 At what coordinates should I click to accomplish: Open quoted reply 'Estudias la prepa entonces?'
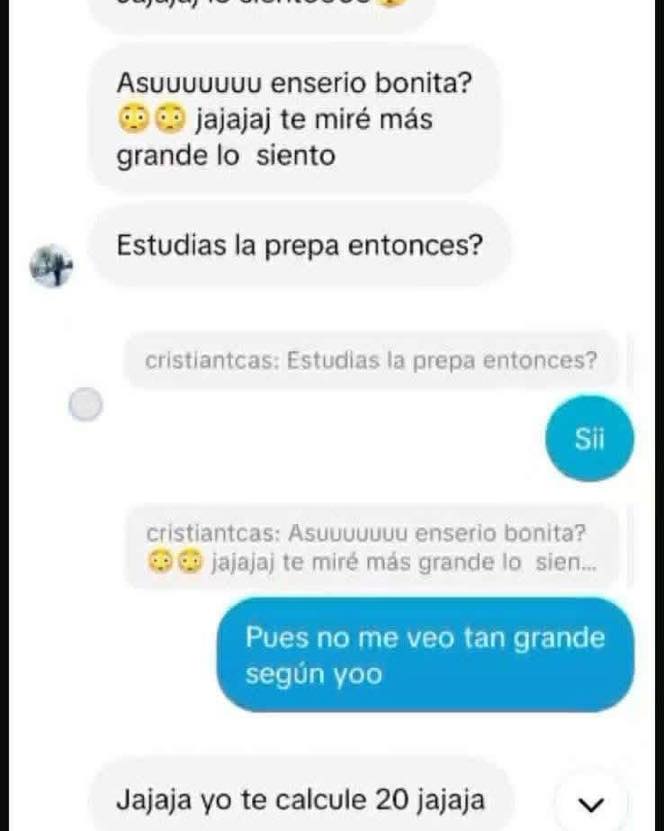click(371, 360)
